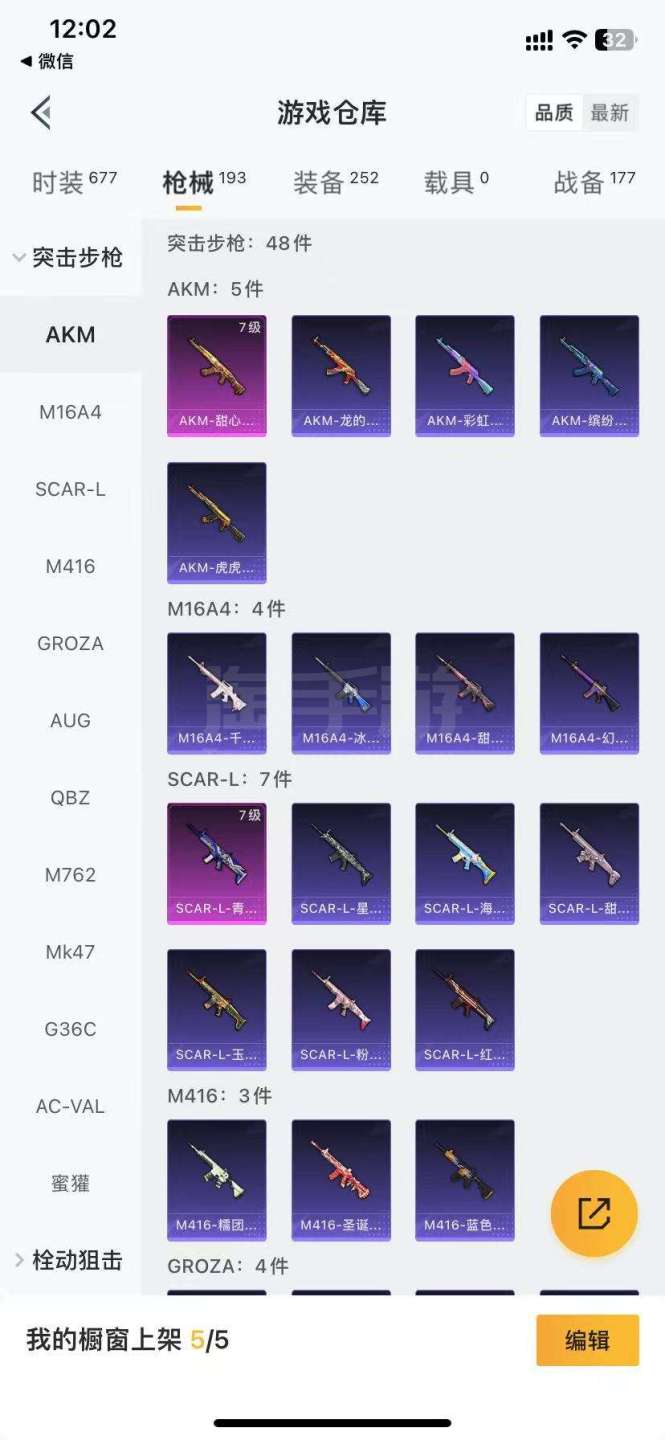Image resolution: width=665 pixels, height=1440 pixels.
Task: Sort items by 品质
Action: point(553,113)
